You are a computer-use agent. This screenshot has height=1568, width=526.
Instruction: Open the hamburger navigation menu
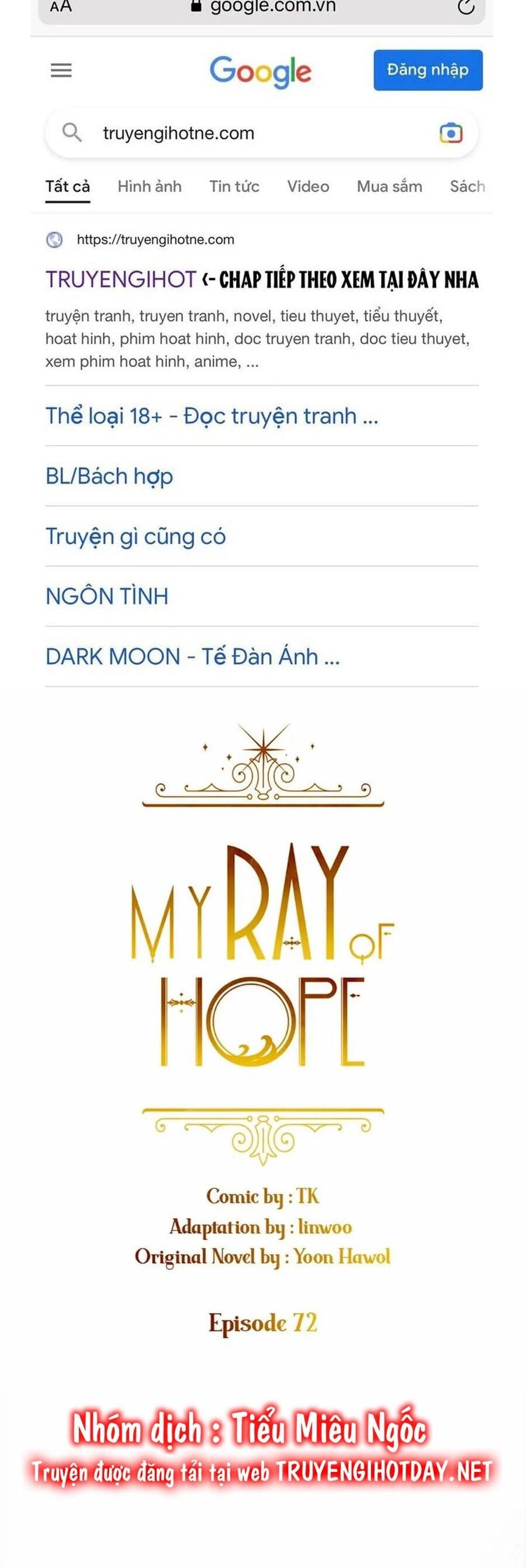(60, 70)
